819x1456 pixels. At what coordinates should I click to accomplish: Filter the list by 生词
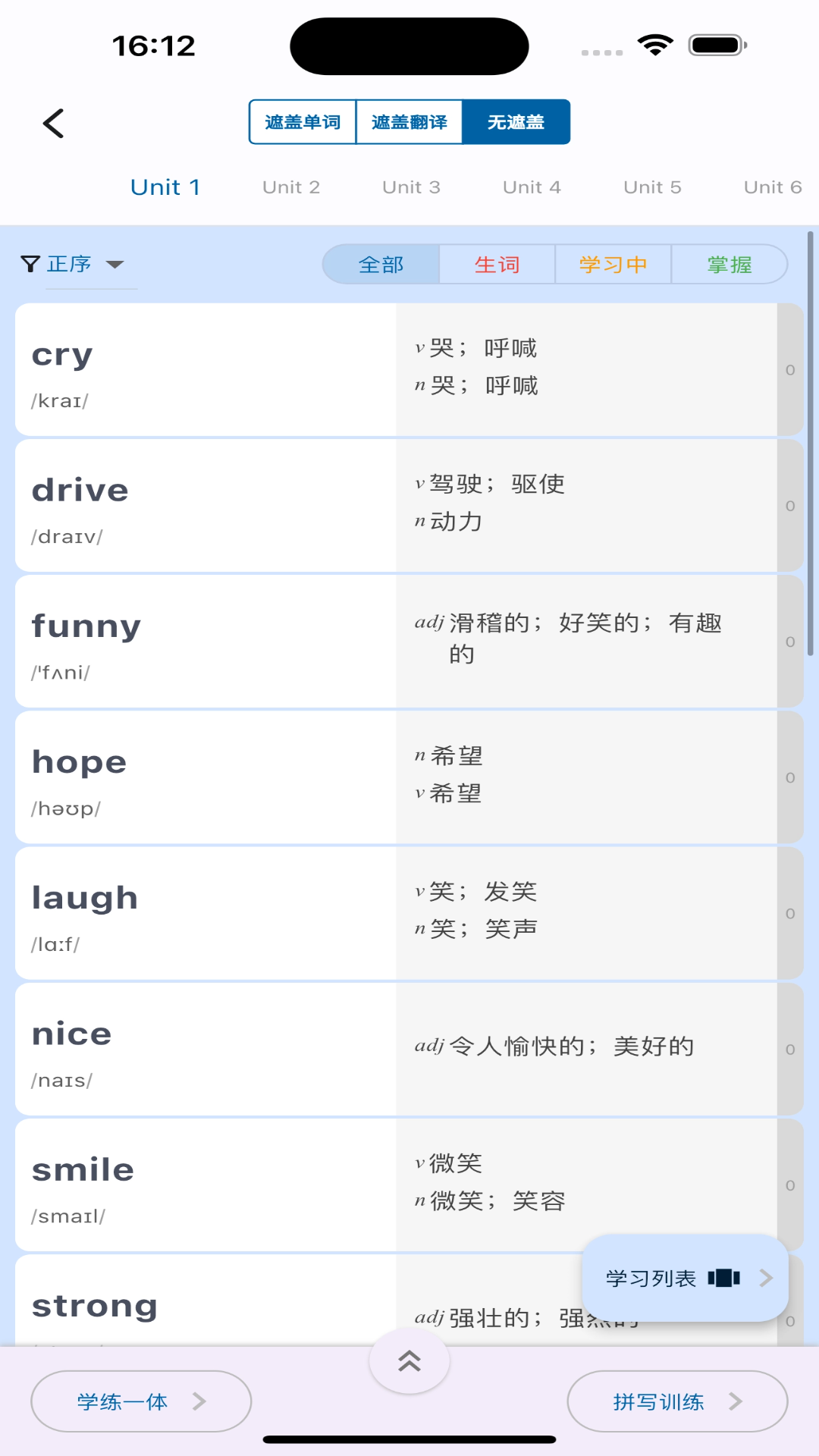[497, 265]
